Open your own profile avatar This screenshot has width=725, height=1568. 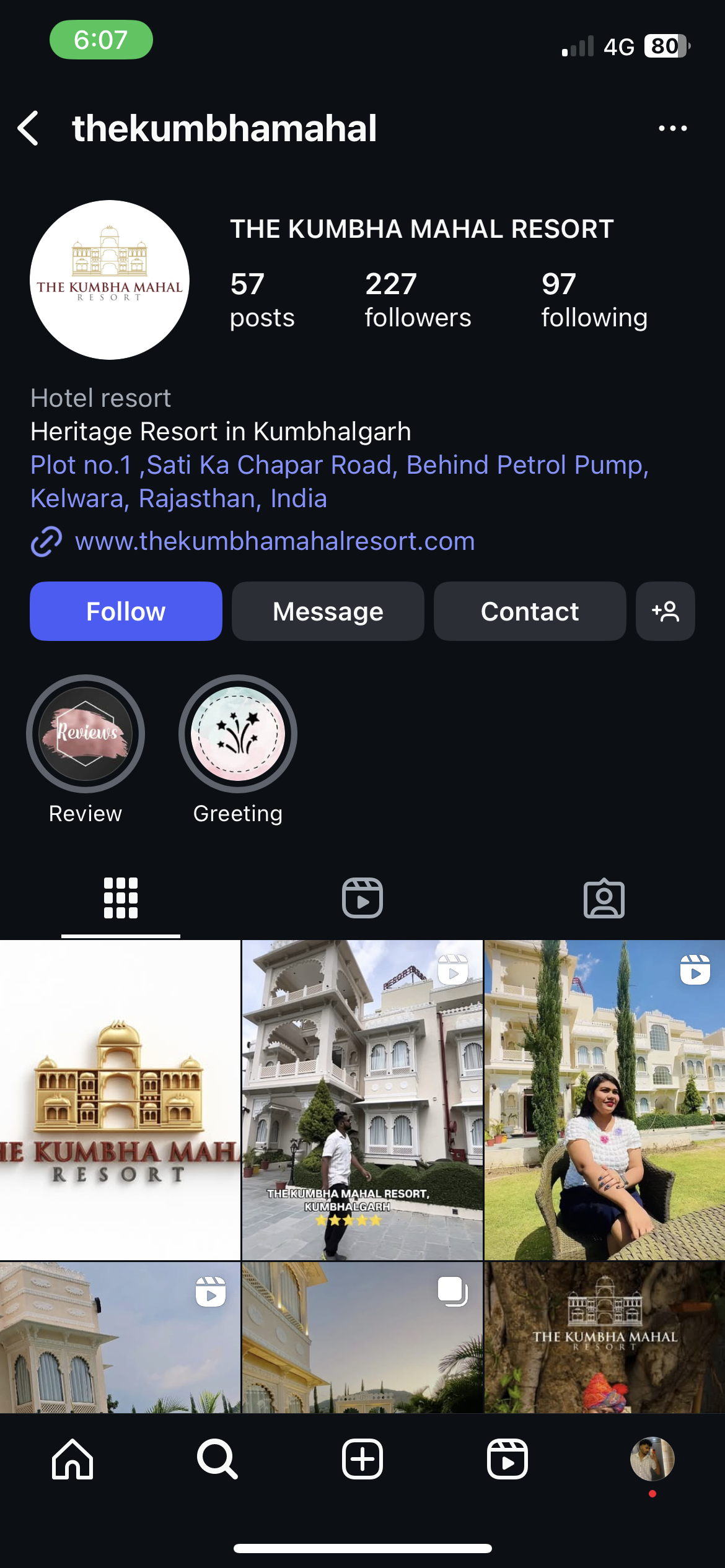(x=652, y=1458)
